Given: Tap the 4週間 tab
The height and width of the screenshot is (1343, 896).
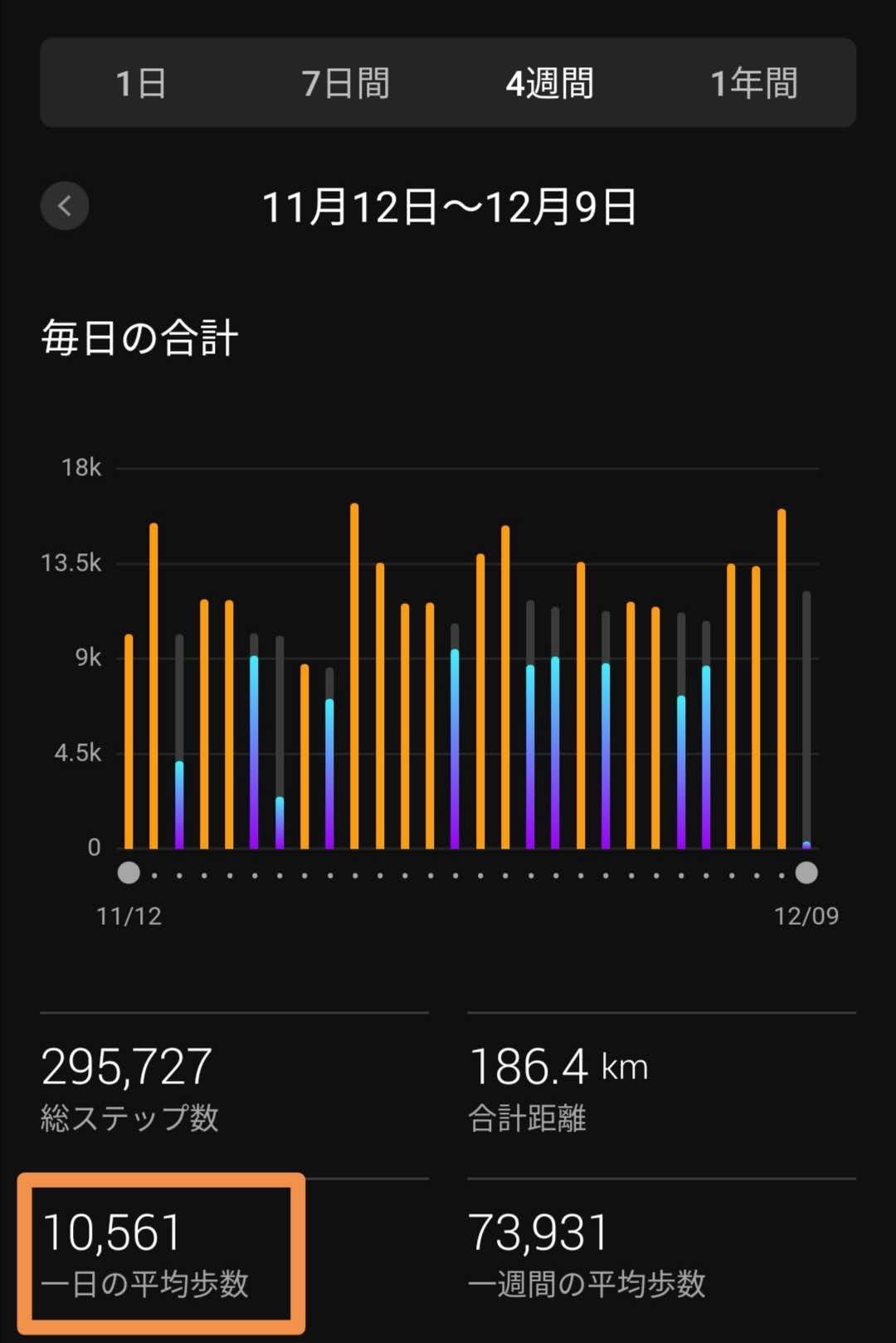Looking at the screenshot, I should pyautogui.click(x=549, y=83).
